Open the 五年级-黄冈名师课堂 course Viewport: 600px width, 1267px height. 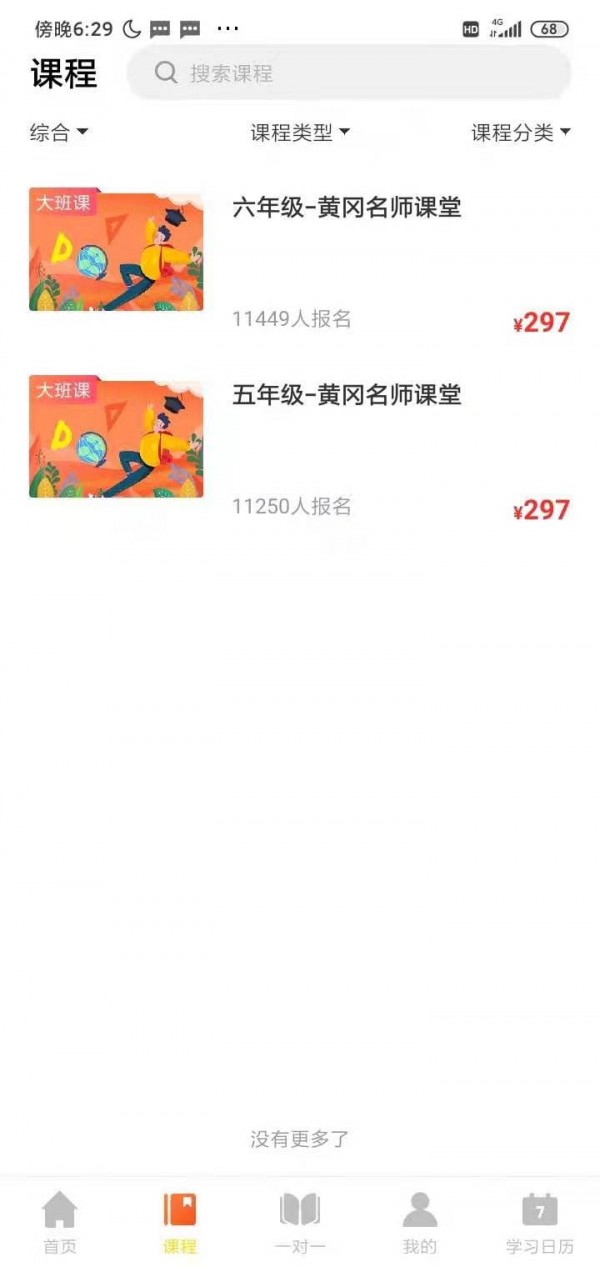pyautogui.click(x=346, y=394)
